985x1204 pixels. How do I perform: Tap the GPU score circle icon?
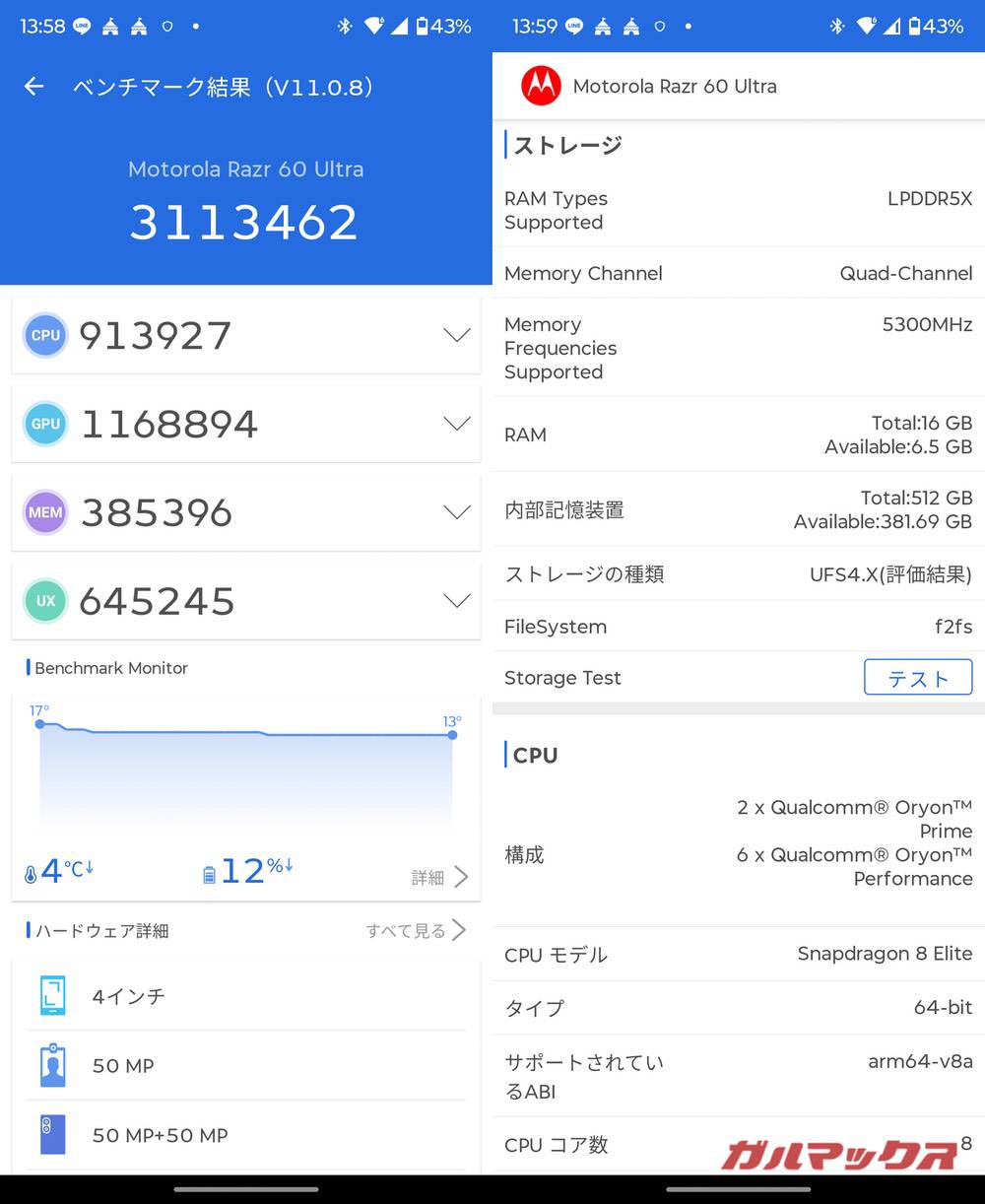(44, 424)
